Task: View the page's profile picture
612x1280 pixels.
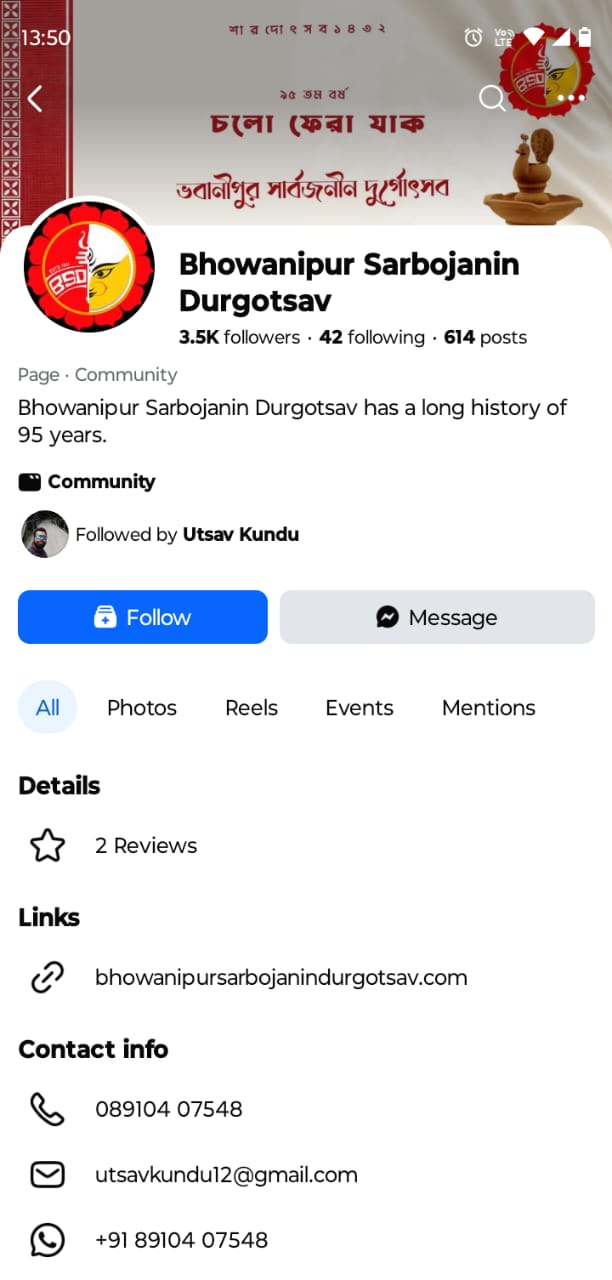Action: click(89, 266)
